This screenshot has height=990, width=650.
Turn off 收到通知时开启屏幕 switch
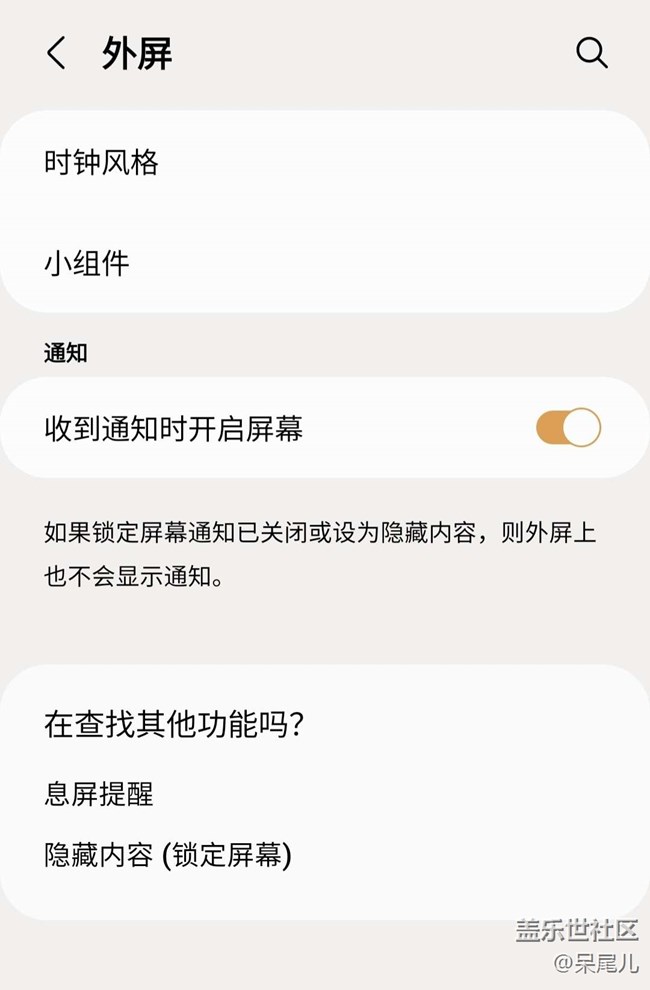click(568, 428)
